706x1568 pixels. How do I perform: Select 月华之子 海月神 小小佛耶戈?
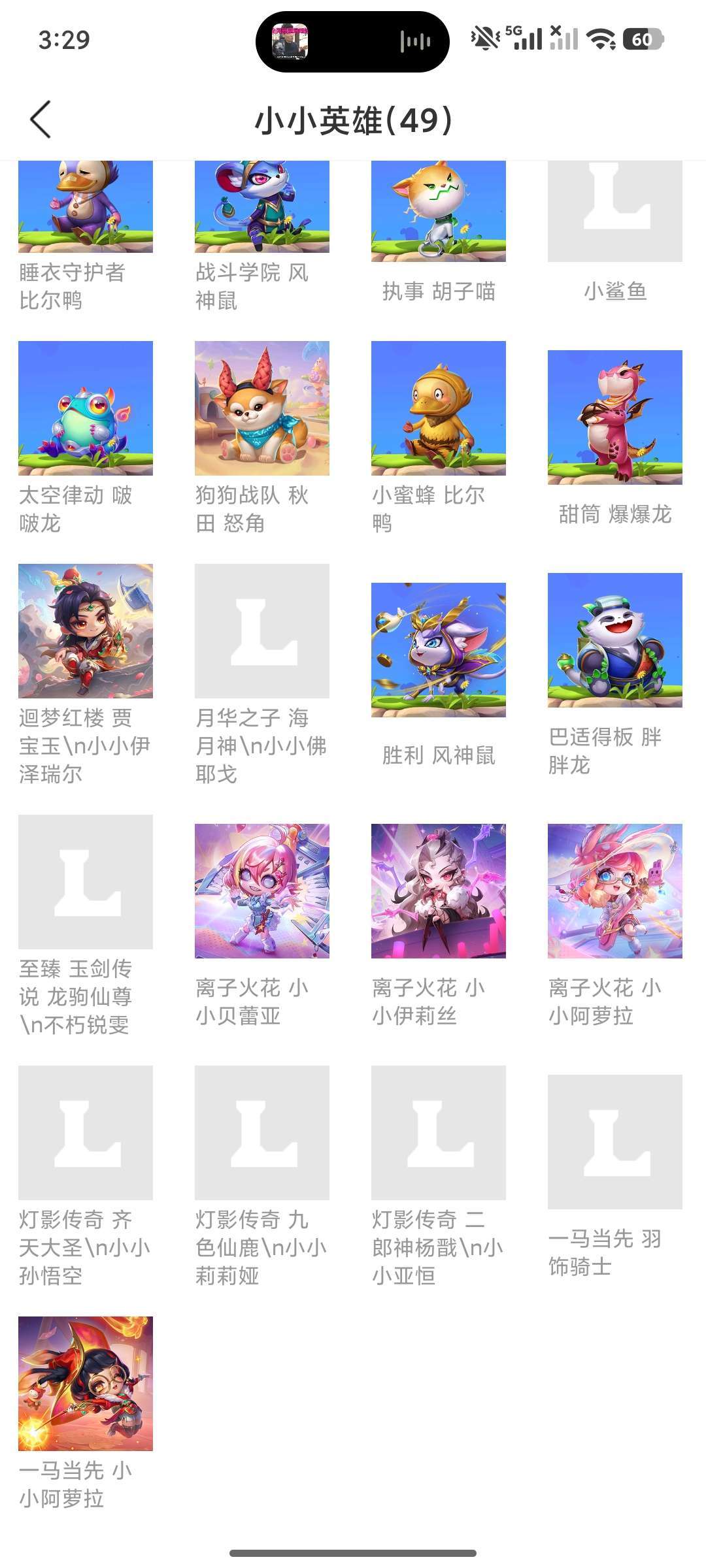pyautogui.click(x=262, y=631)
